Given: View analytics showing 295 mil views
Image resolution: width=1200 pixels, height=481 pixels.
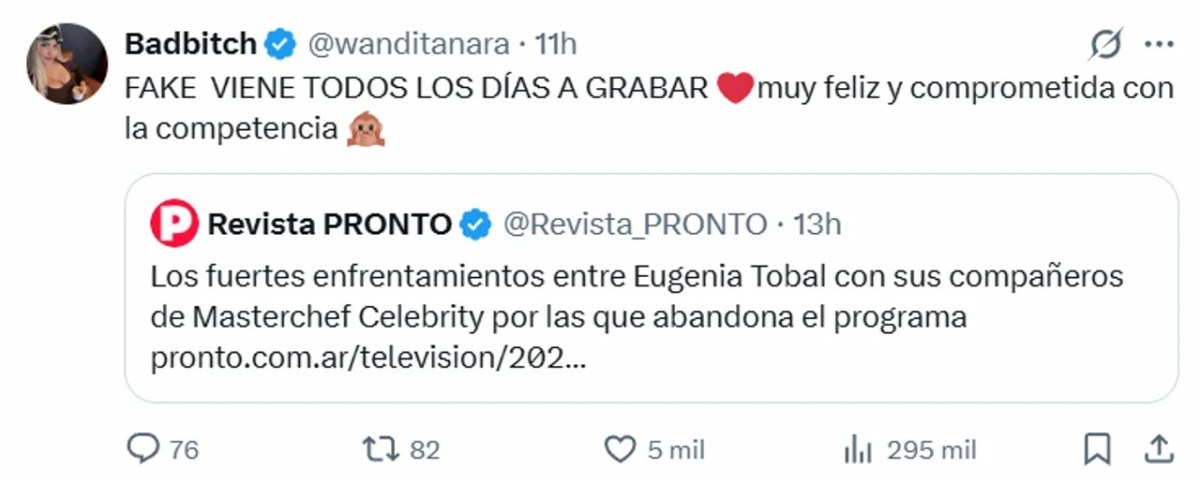Looking at the screenshot, I should (x=858, y=449).
